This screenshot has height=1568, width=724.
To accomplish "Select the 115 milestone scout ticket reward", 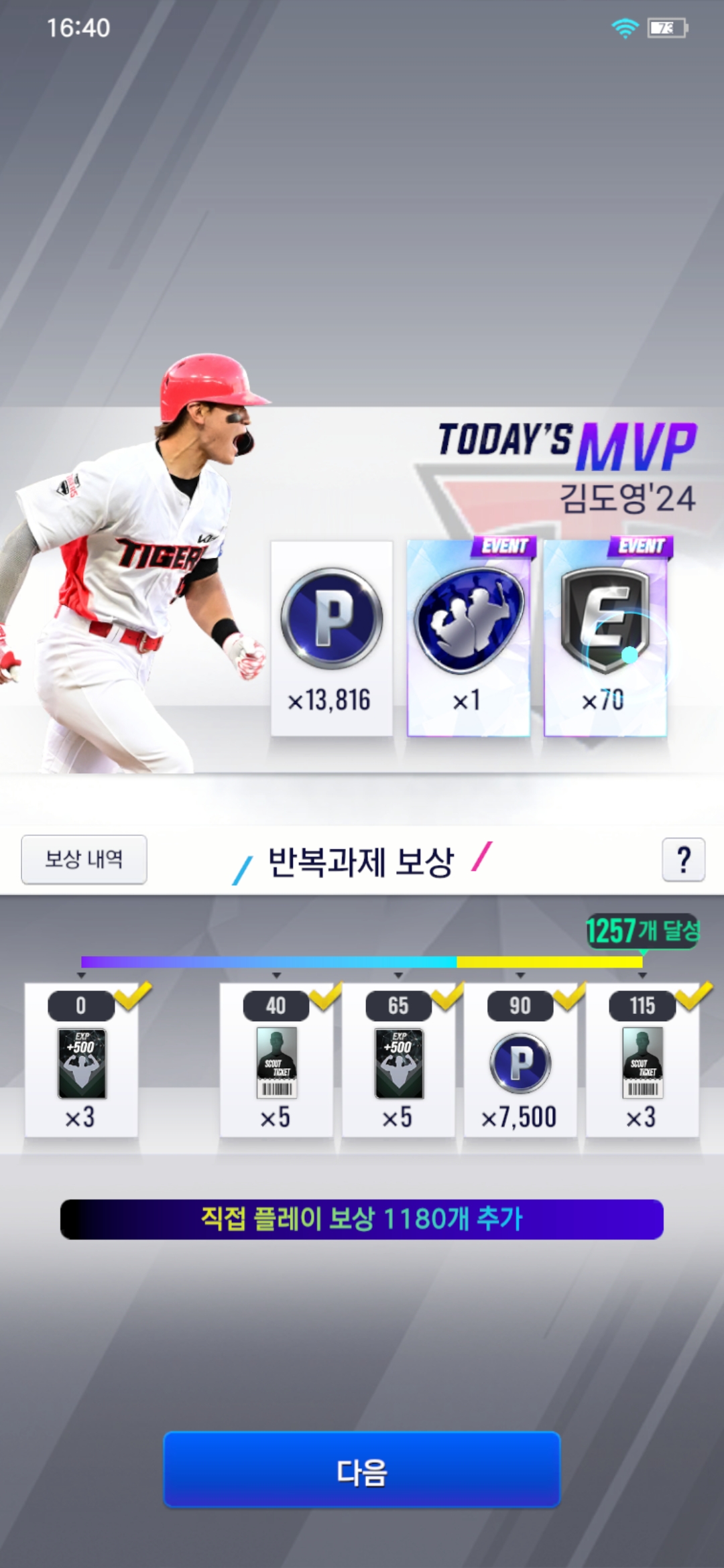I will (642, 1062).
